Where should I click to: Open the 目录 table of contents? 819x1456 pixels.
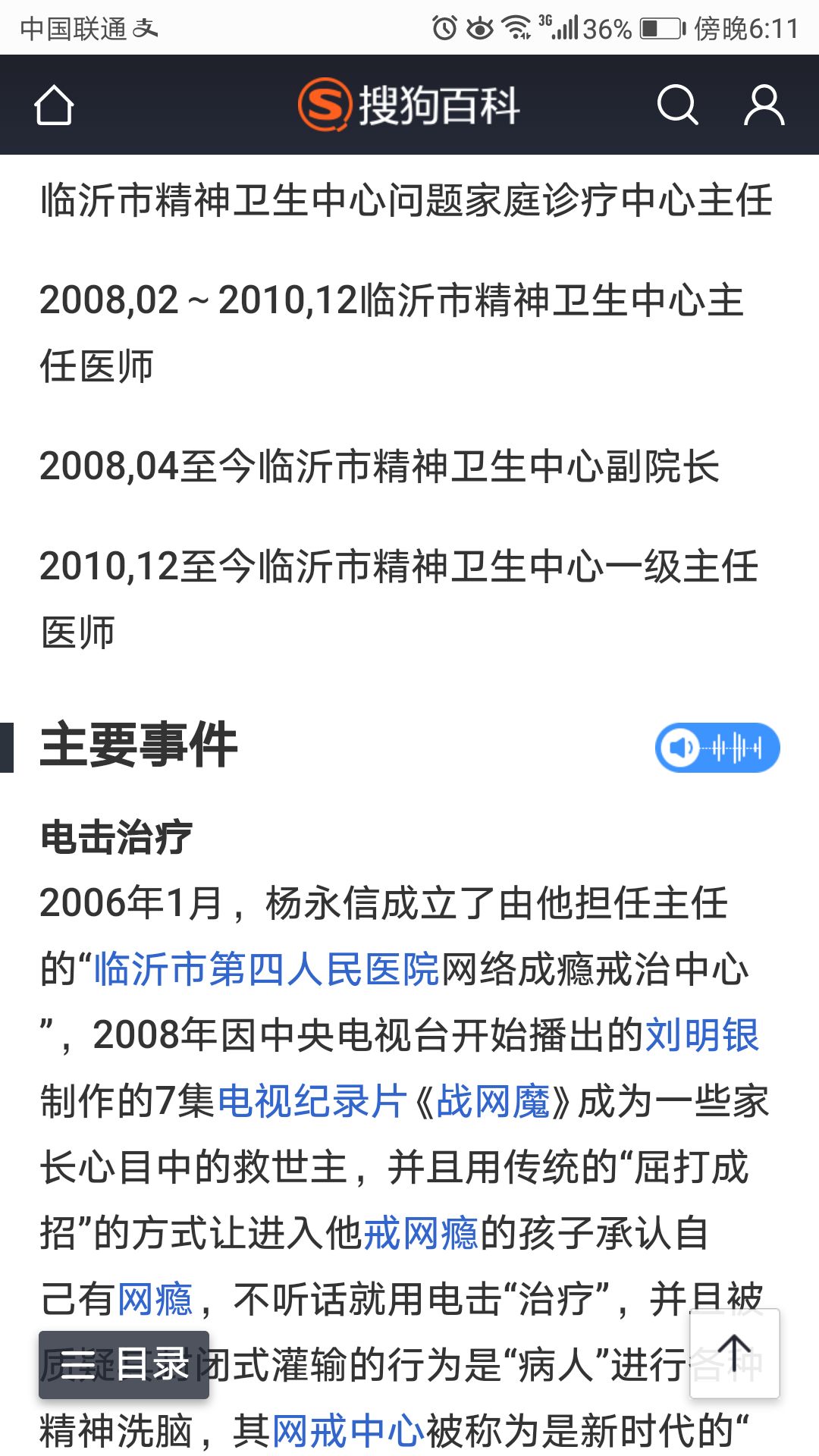click(x=124, y=1365)
